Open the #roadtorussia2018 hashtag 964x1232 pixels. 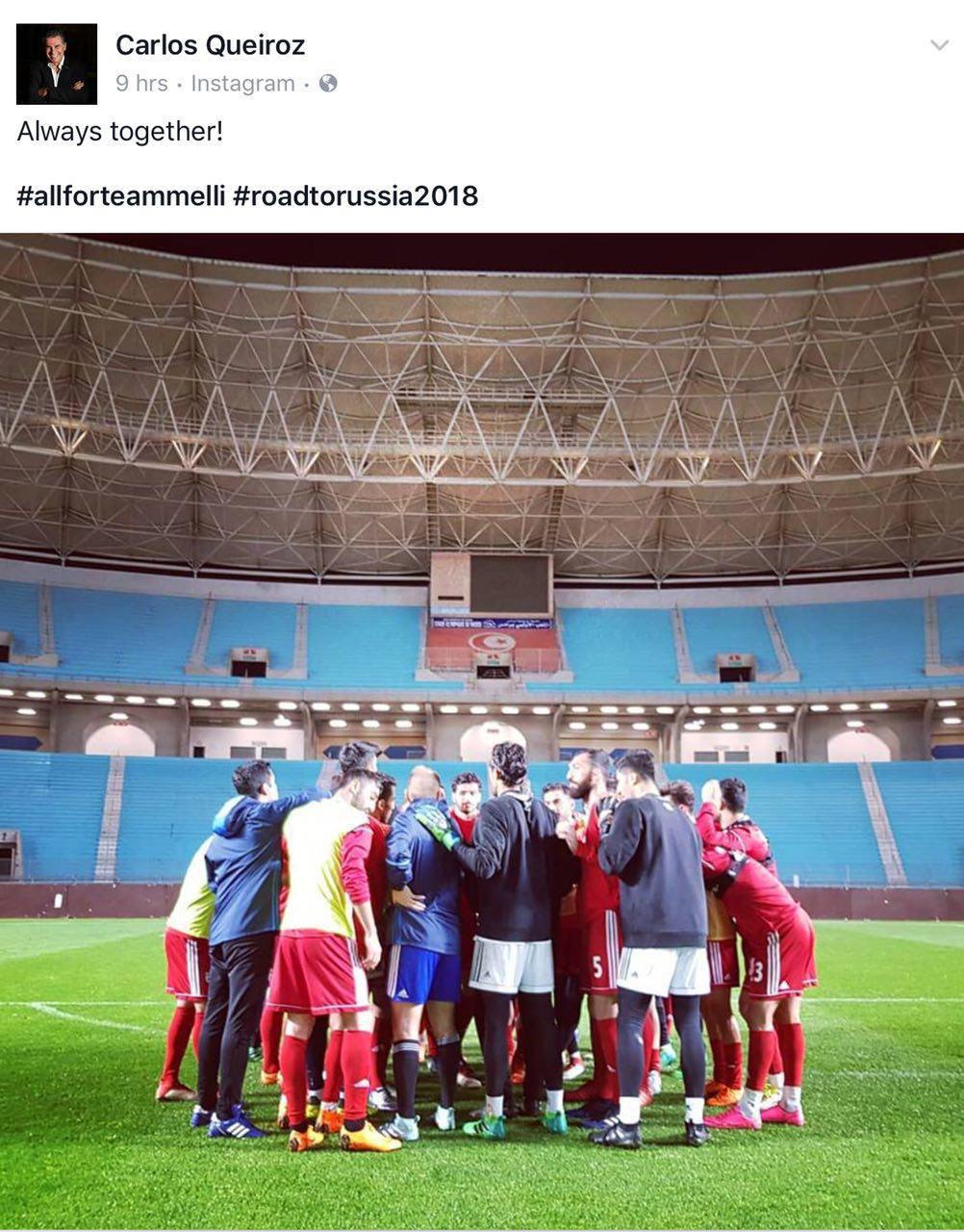pyautogui.click(x=355, y=196)
